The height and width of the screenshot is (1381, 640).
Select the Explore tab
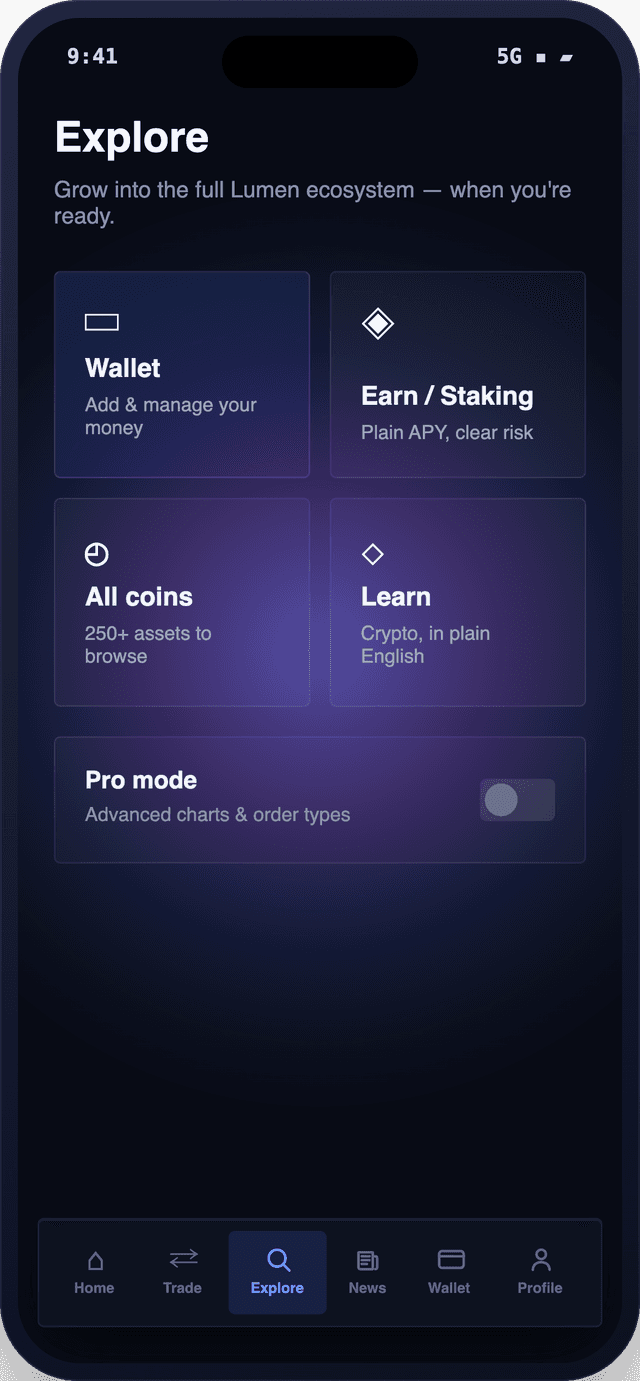tap(277, 1272)
